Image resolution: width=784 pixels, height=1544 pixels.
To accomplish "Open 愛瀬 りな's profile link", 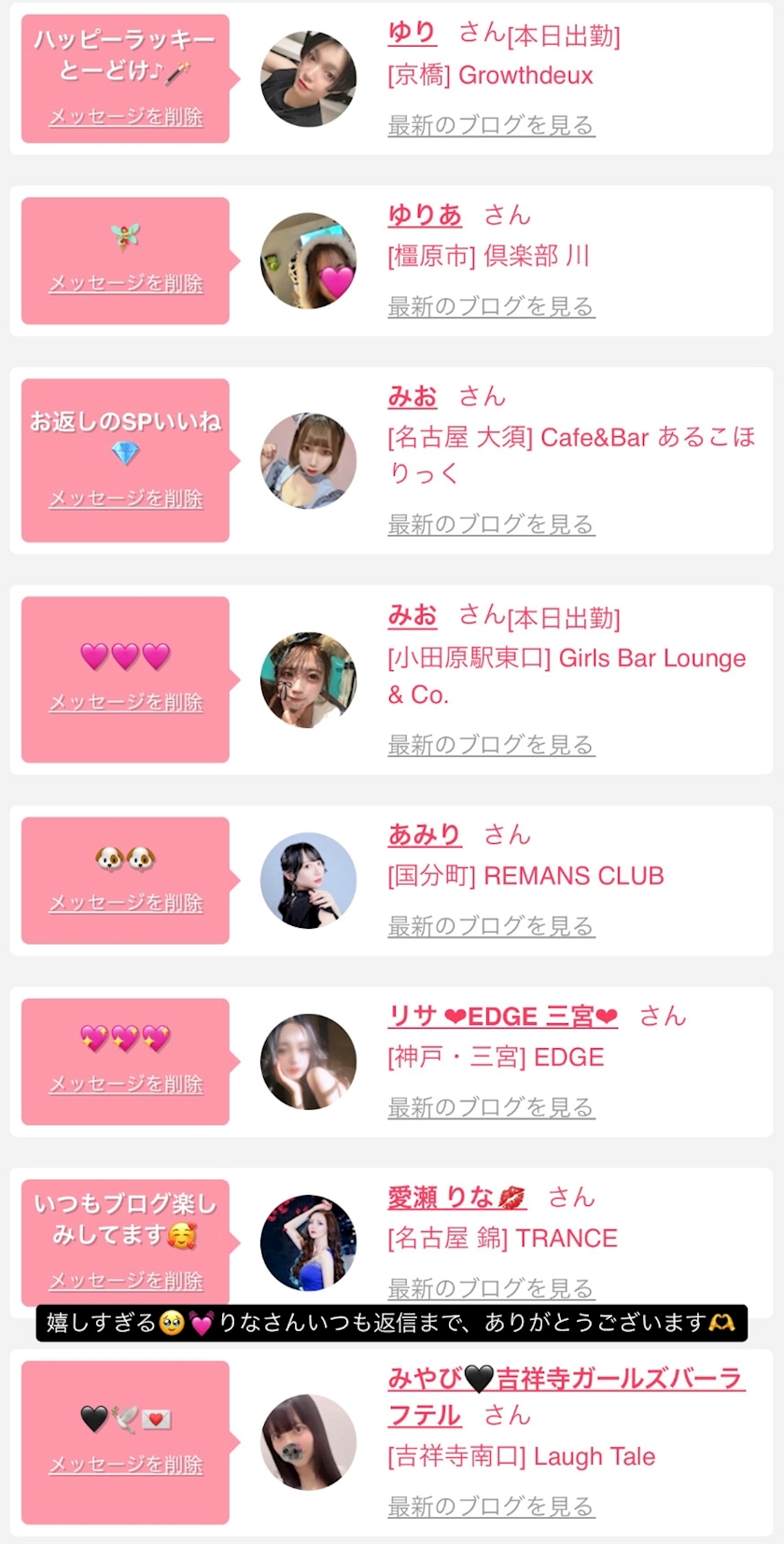I will 456,1198.
